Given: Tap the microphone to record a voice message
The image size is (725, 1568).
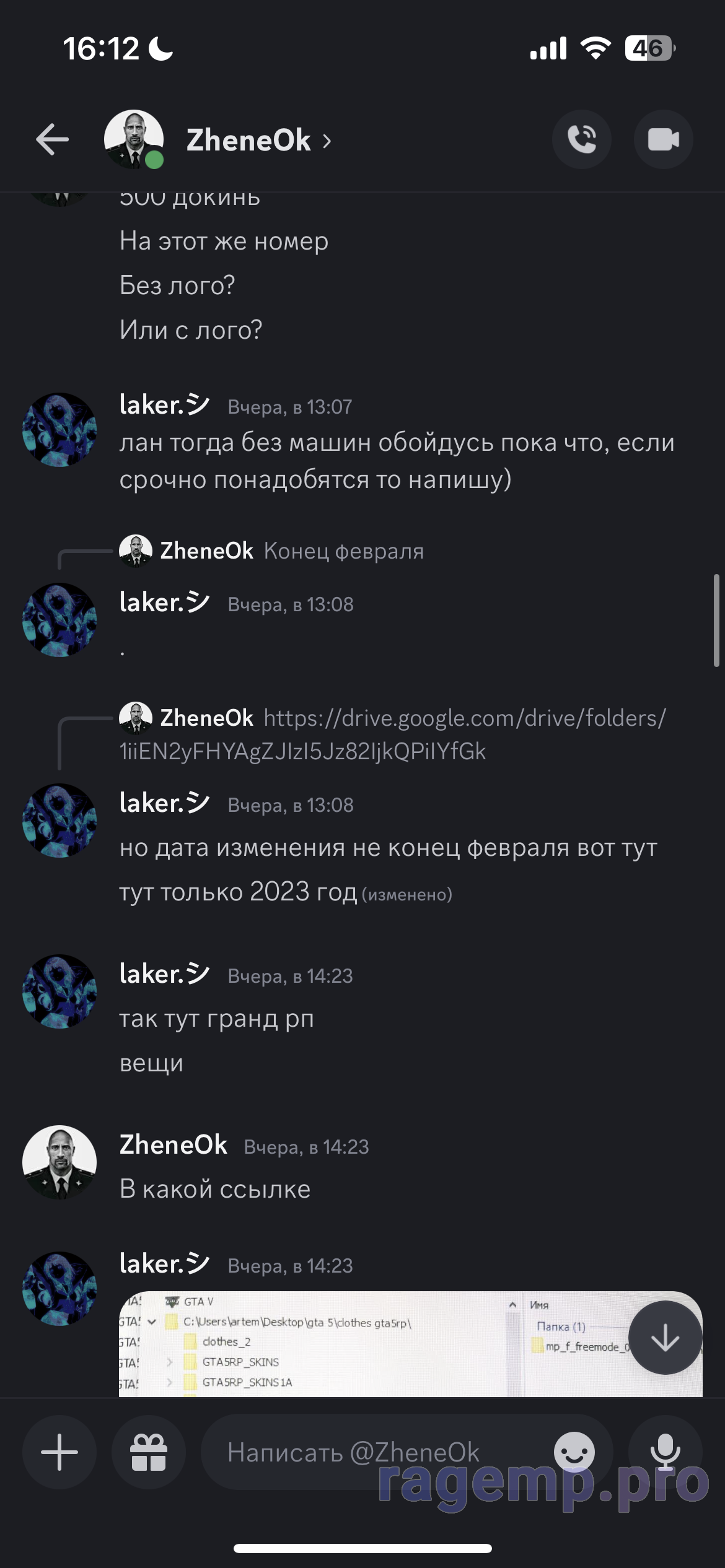Looking at the screenshot, I should (x=666, y=1452).
